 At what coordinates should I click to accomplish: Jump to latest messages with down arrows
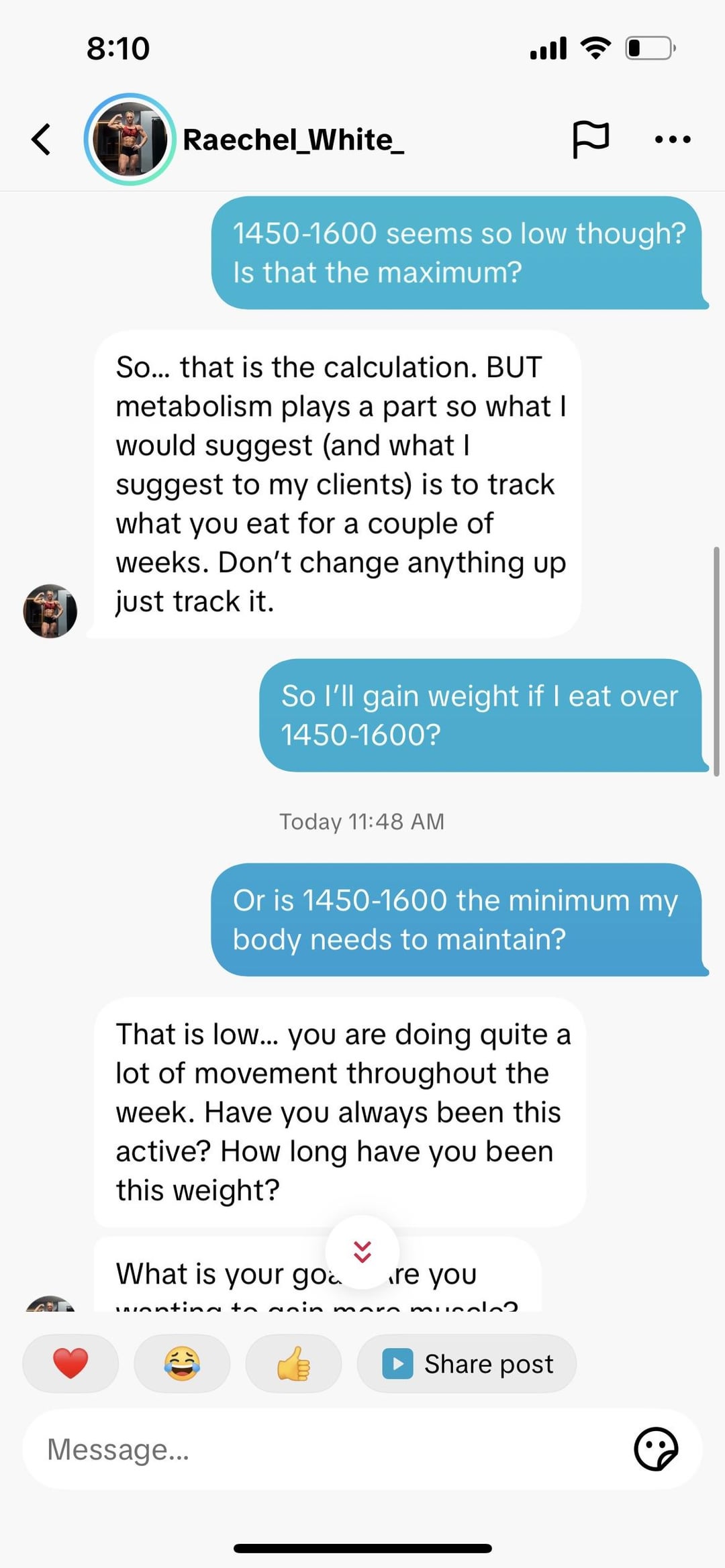362,1251
